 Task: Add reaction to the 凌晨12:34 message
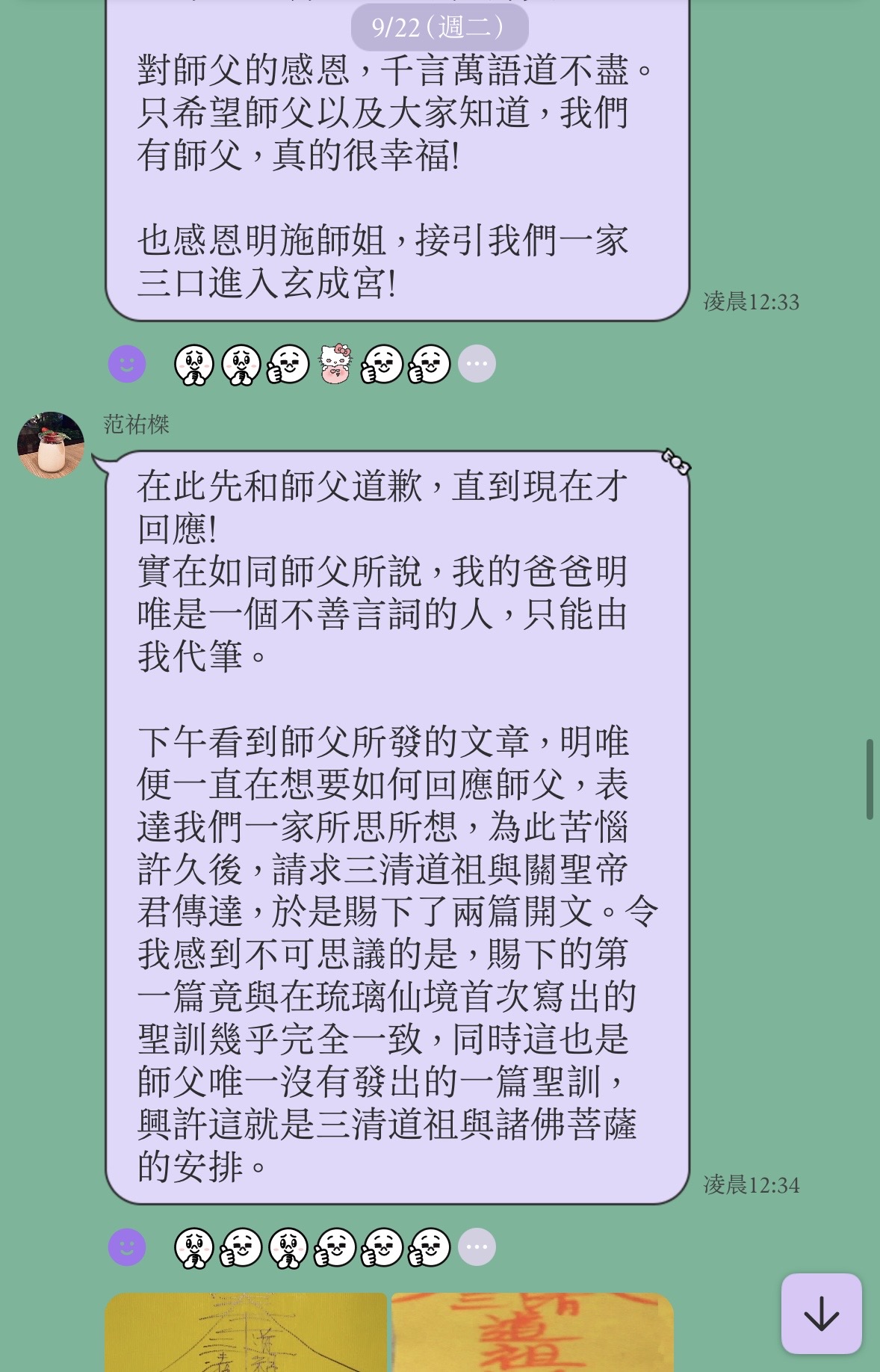[127, 1246]
